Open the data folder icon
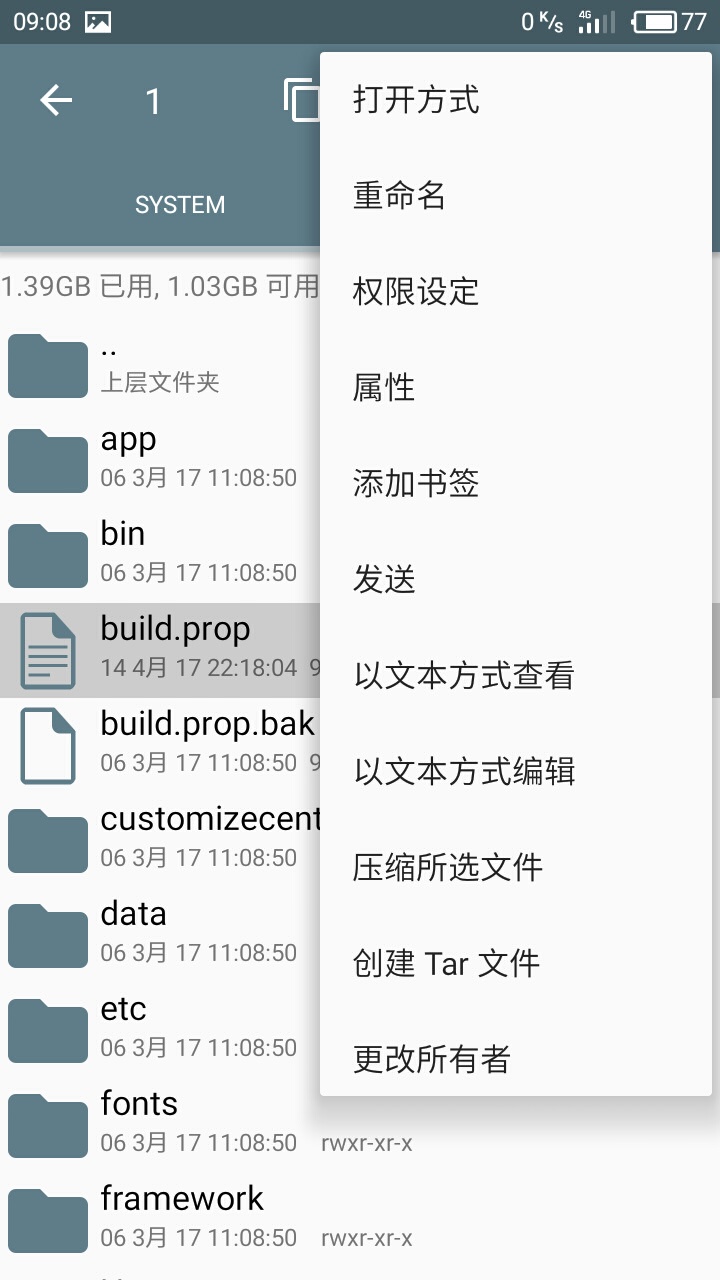 pos(47,935)
